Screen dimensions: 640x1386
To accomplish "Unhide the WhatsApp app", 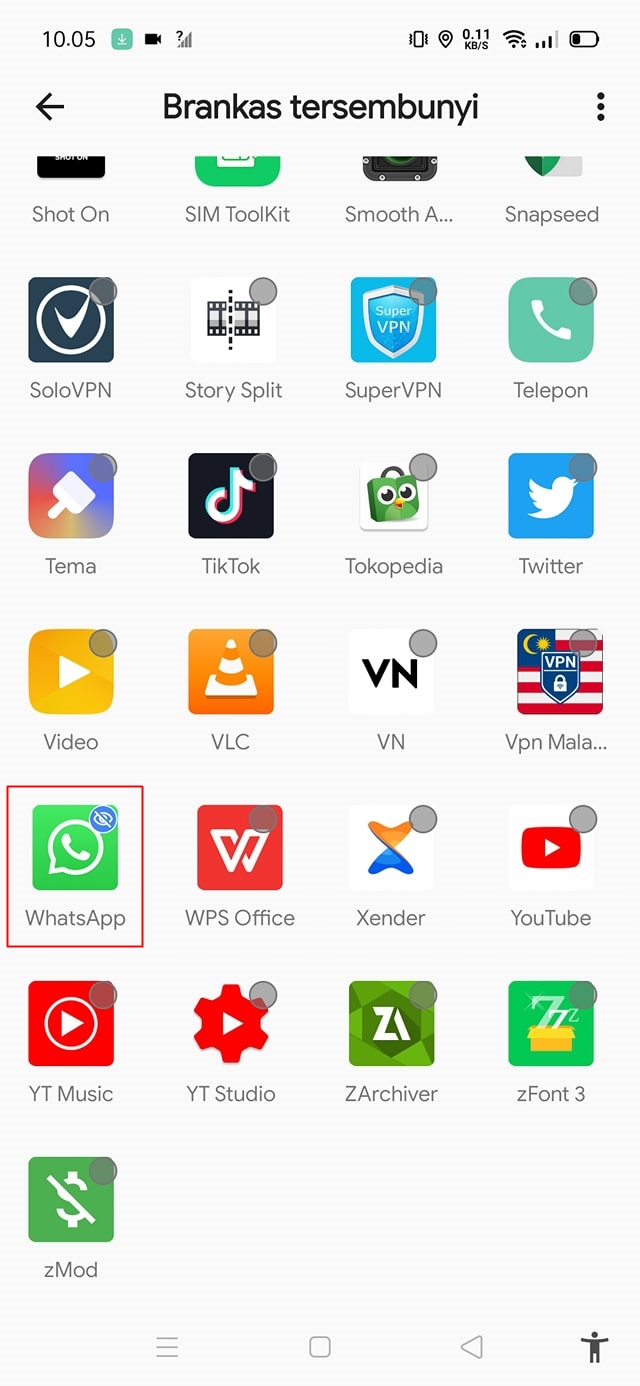I will point(75,848).
